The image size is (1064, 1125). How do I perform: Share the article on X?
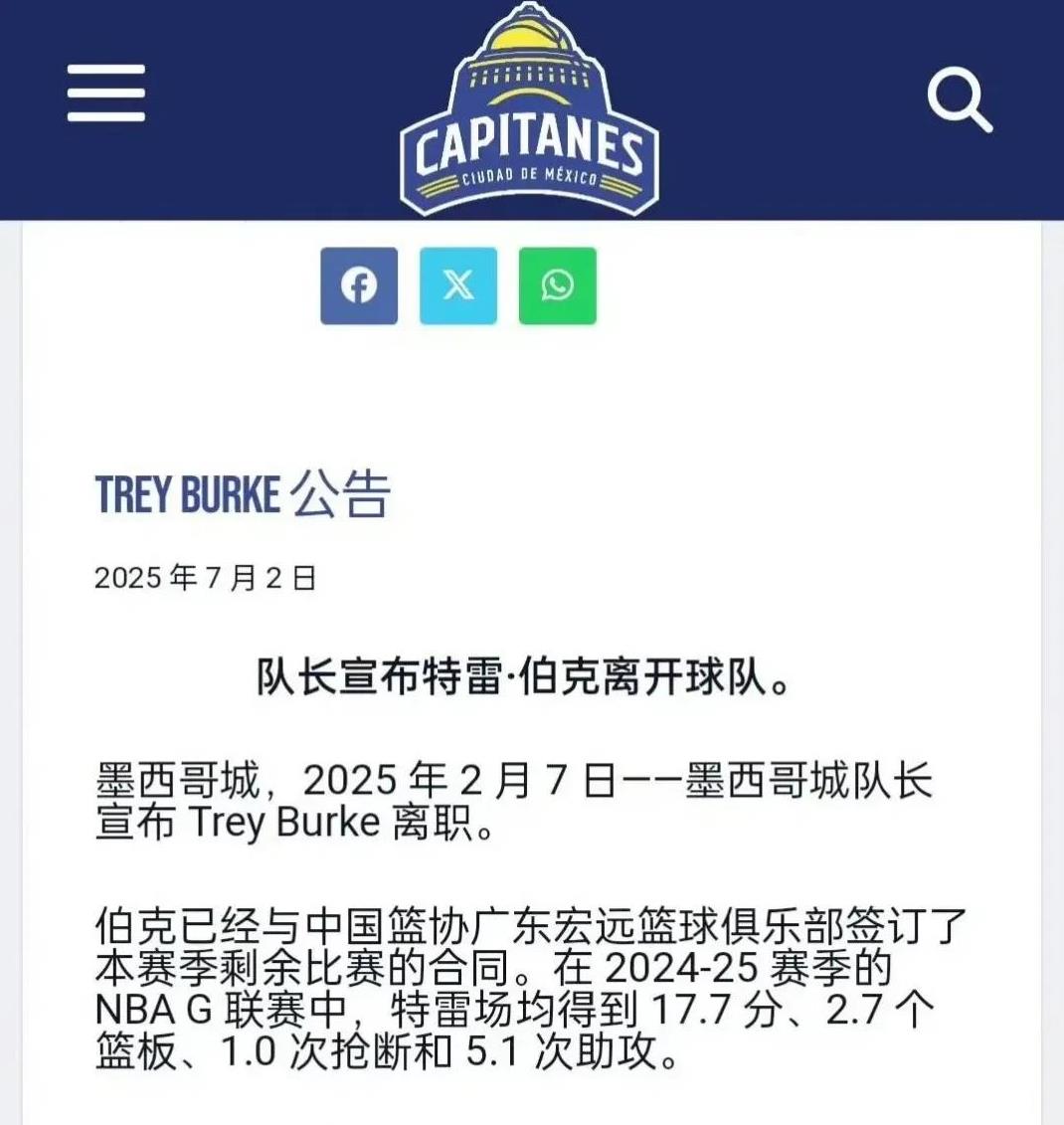(x=457, y=286)
